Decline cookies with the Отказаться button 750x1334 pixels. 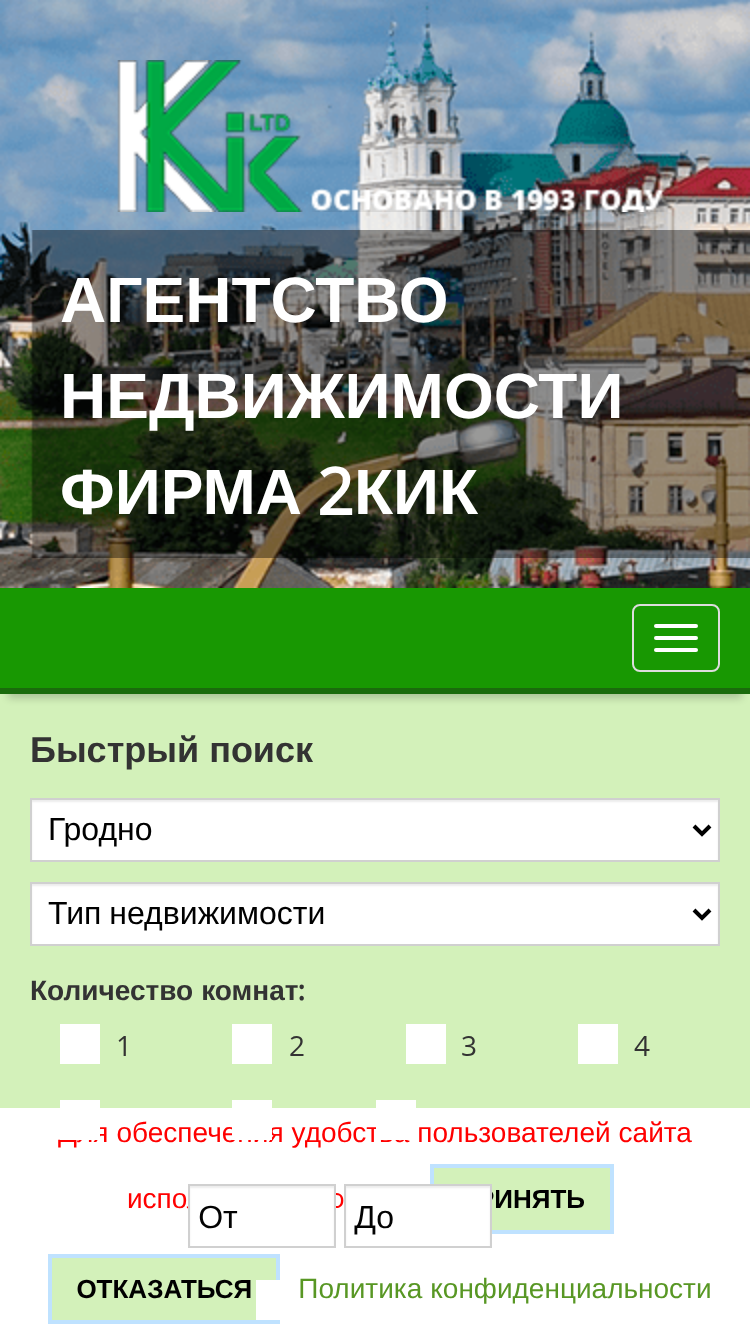[164, 1289]
